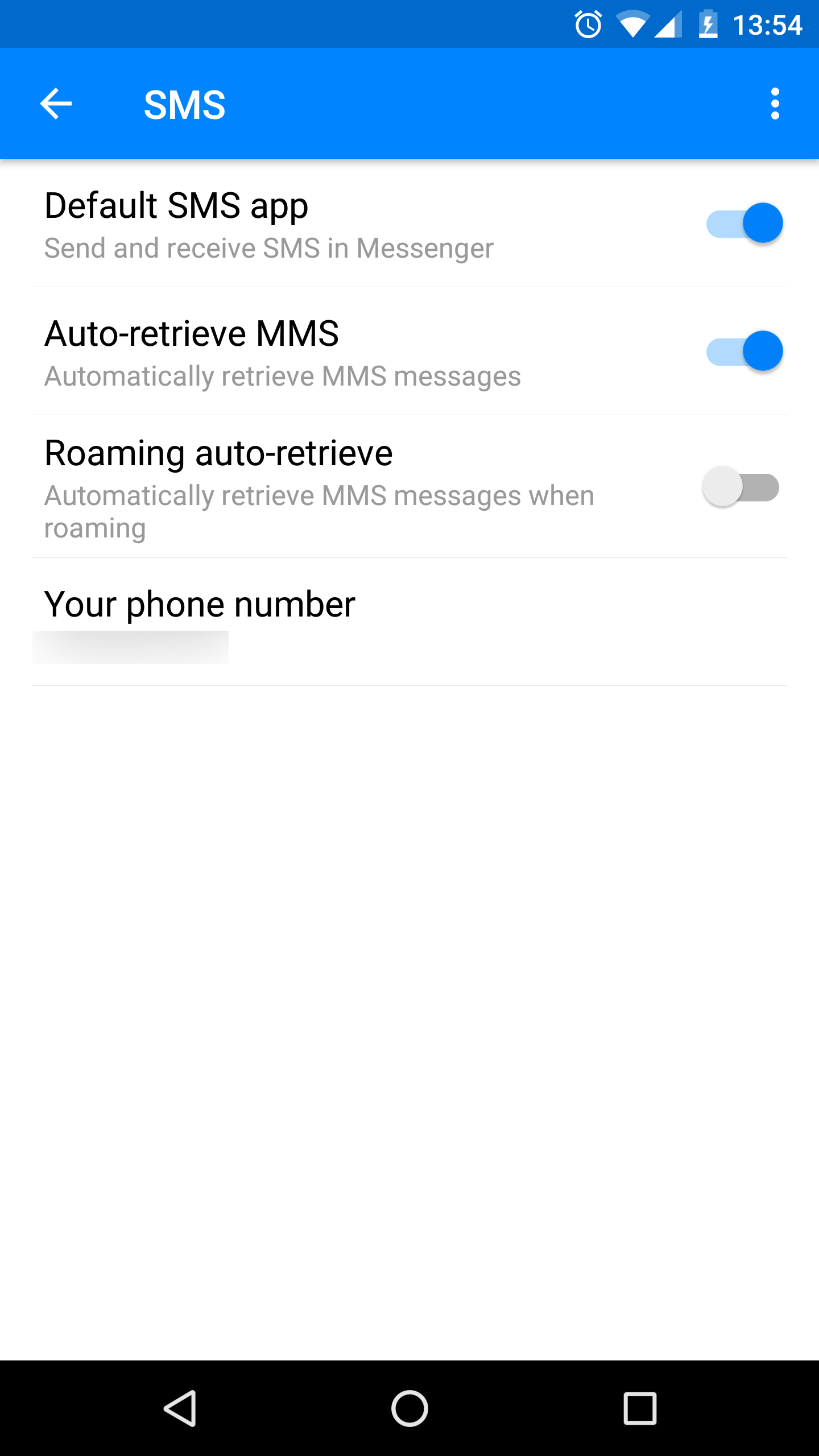Expand the overflow menu for more options
This screenshot has width=819, height=1456.
[x=775, y=104]
